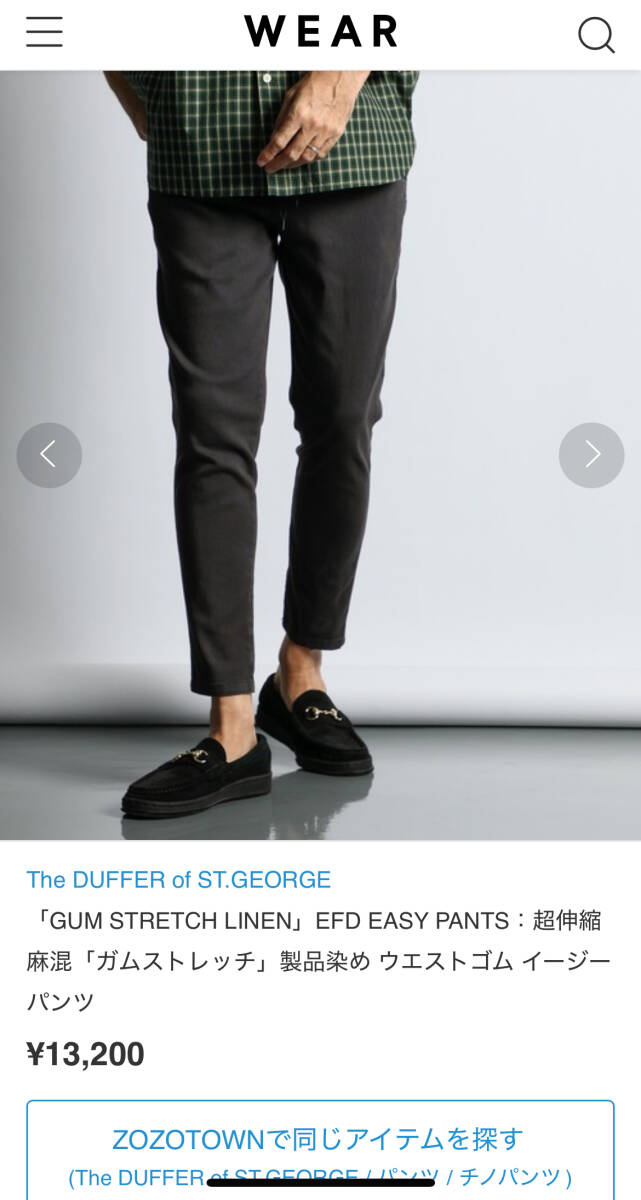Open the search magnifier icon
The image size is (641, 1200).
click(596, 35)
